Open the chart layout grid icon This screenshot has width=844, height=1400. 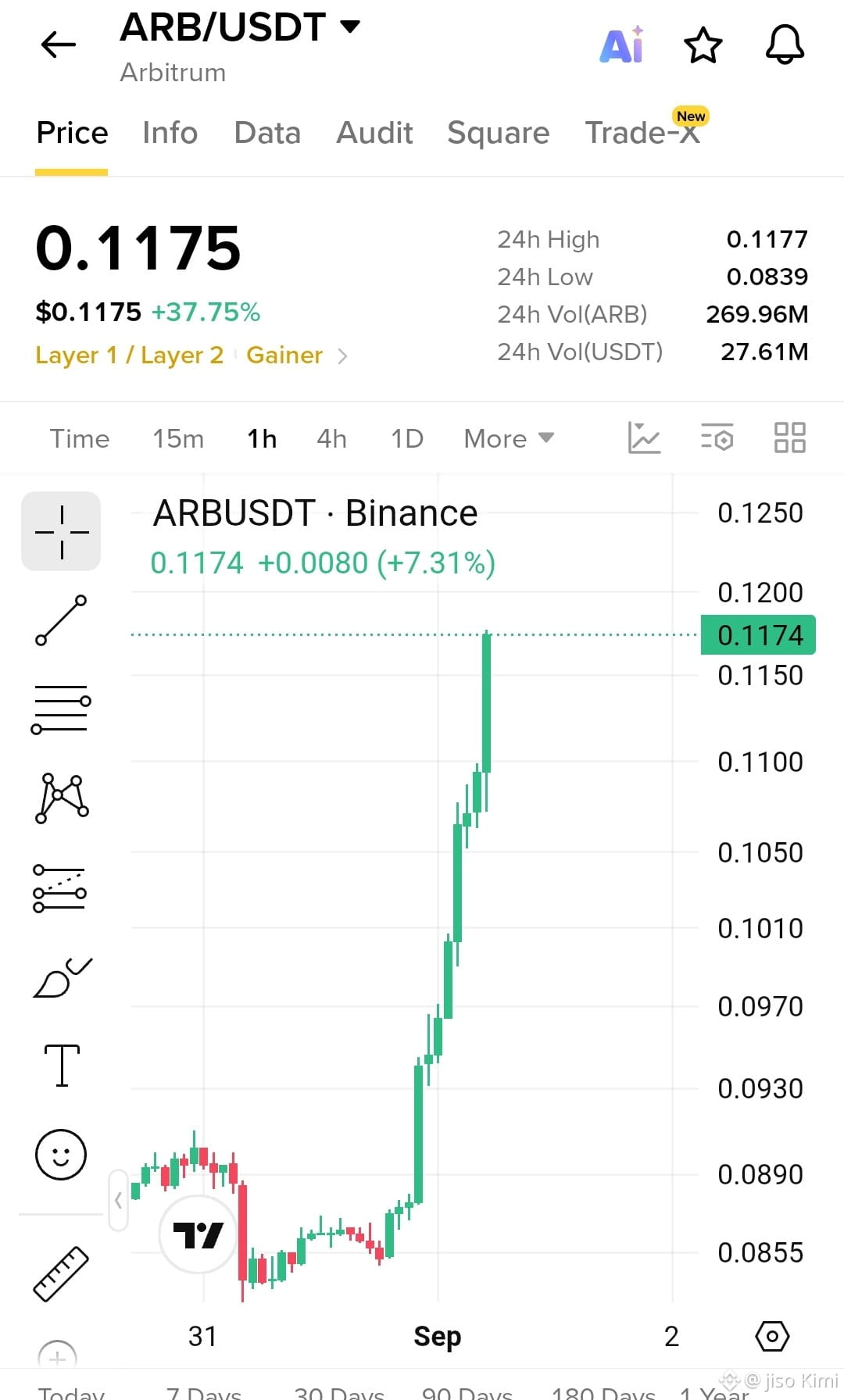pos(790,437)
